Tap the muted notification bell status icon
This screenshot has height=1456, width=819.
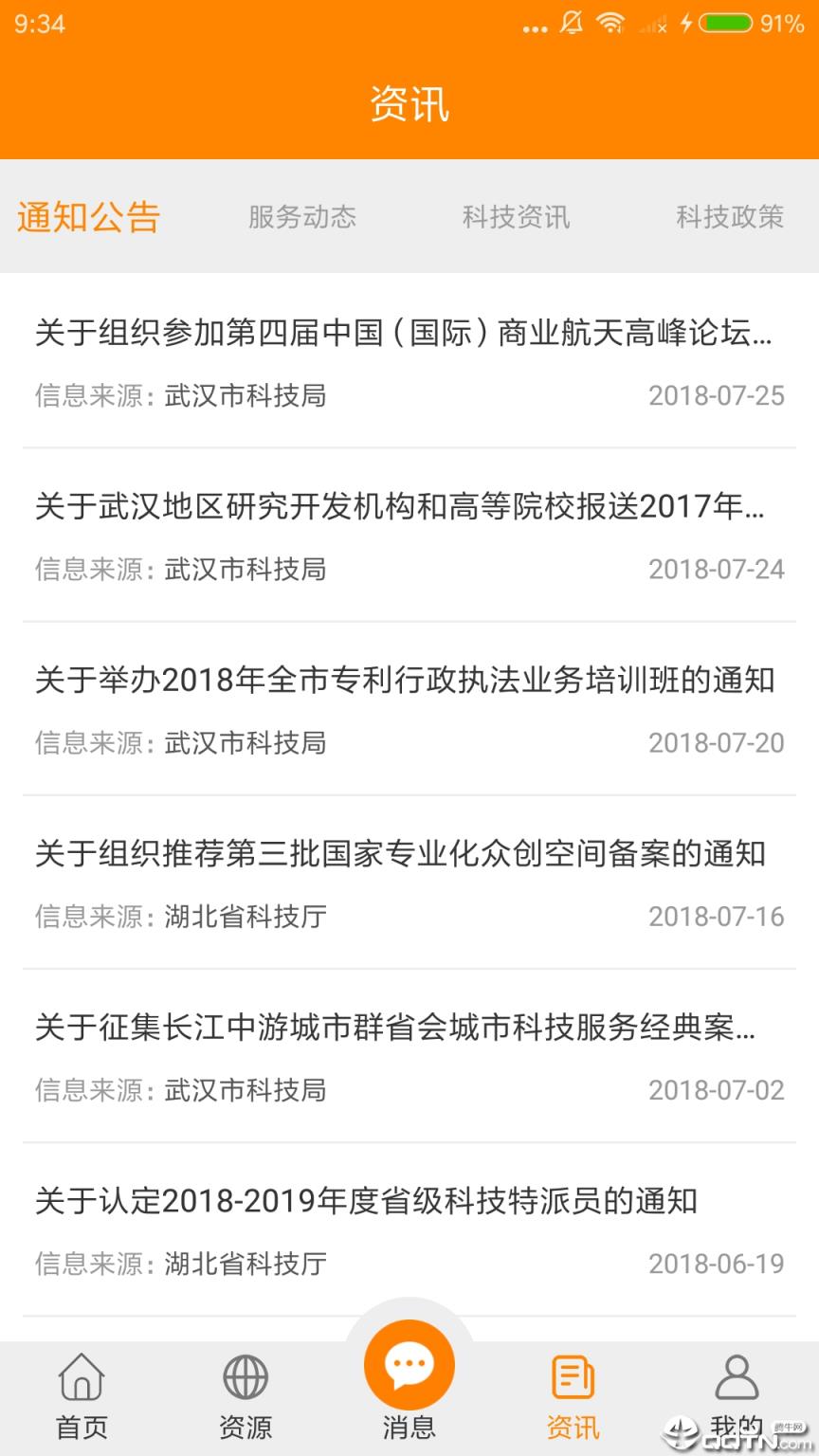pos(572,23)
